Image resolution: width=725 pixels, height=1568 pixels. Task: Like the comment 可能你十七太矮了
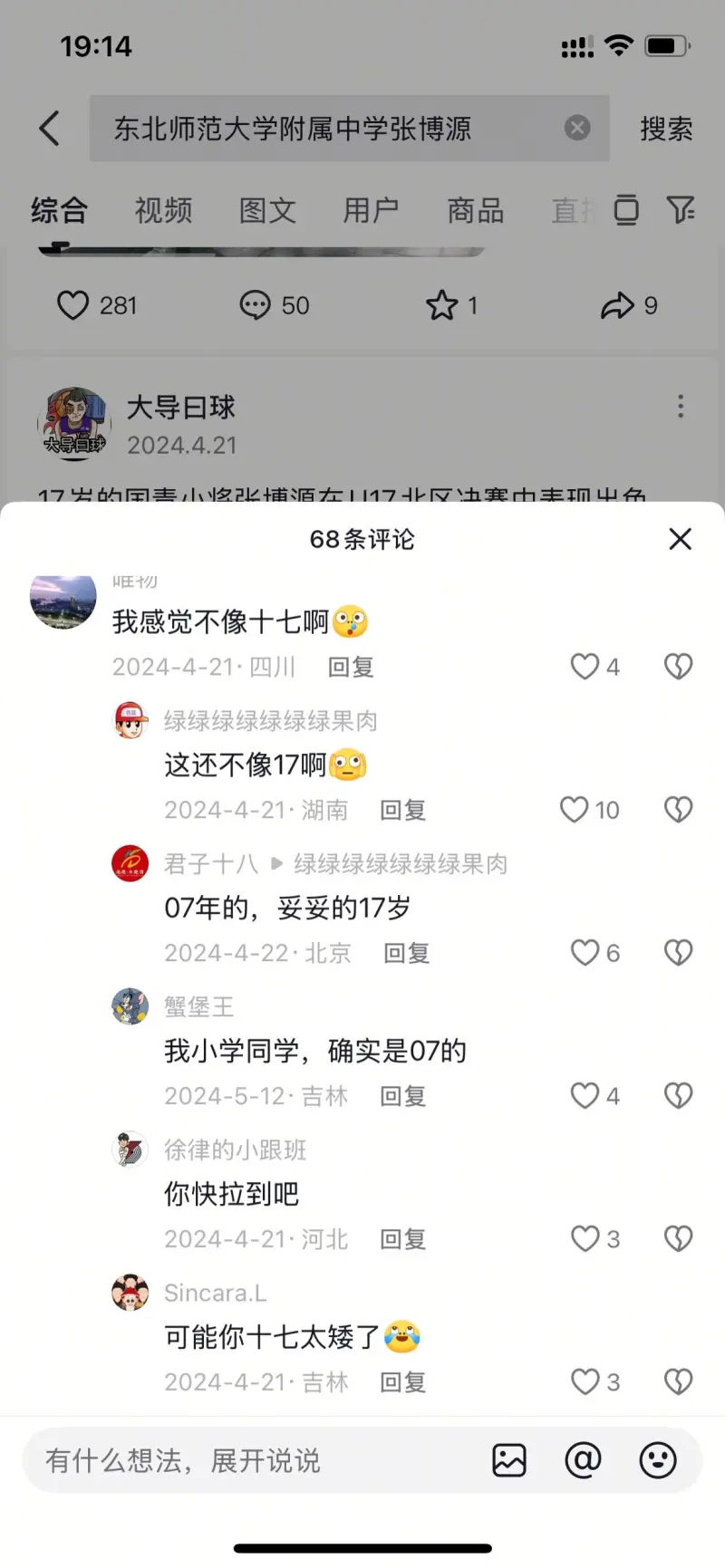[x=585, y=1382]
